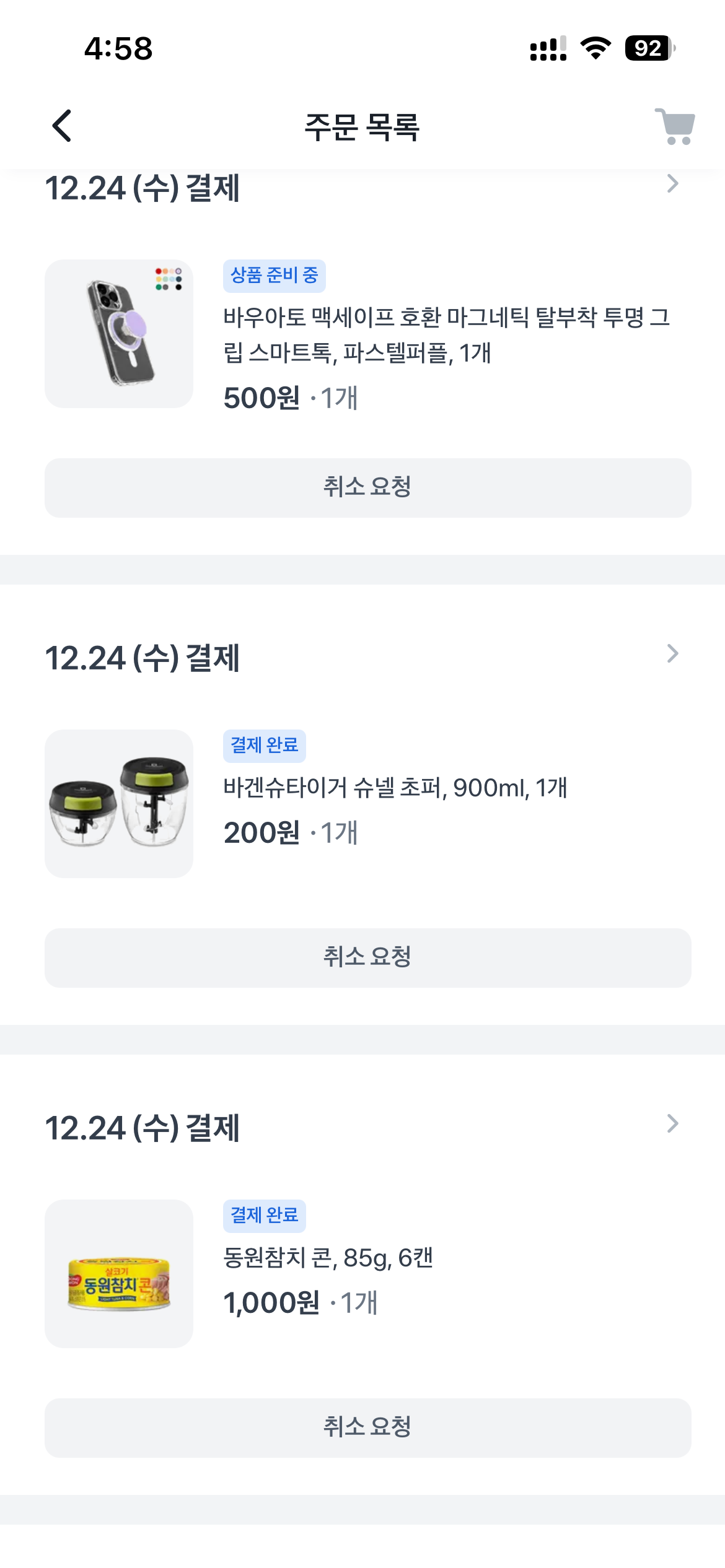Open 동원참치 콘 product image
725x1568 pixels.
(119, 1273)
